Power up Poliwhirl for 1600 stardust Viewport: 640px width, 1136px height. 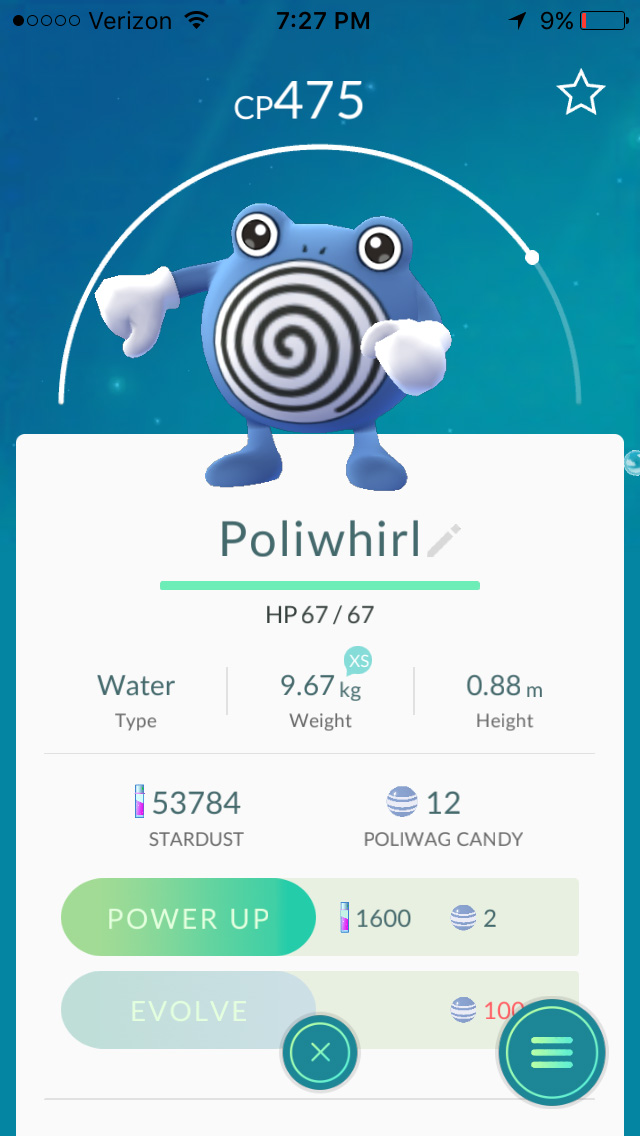pyautogui.click(x=189, y=917)
